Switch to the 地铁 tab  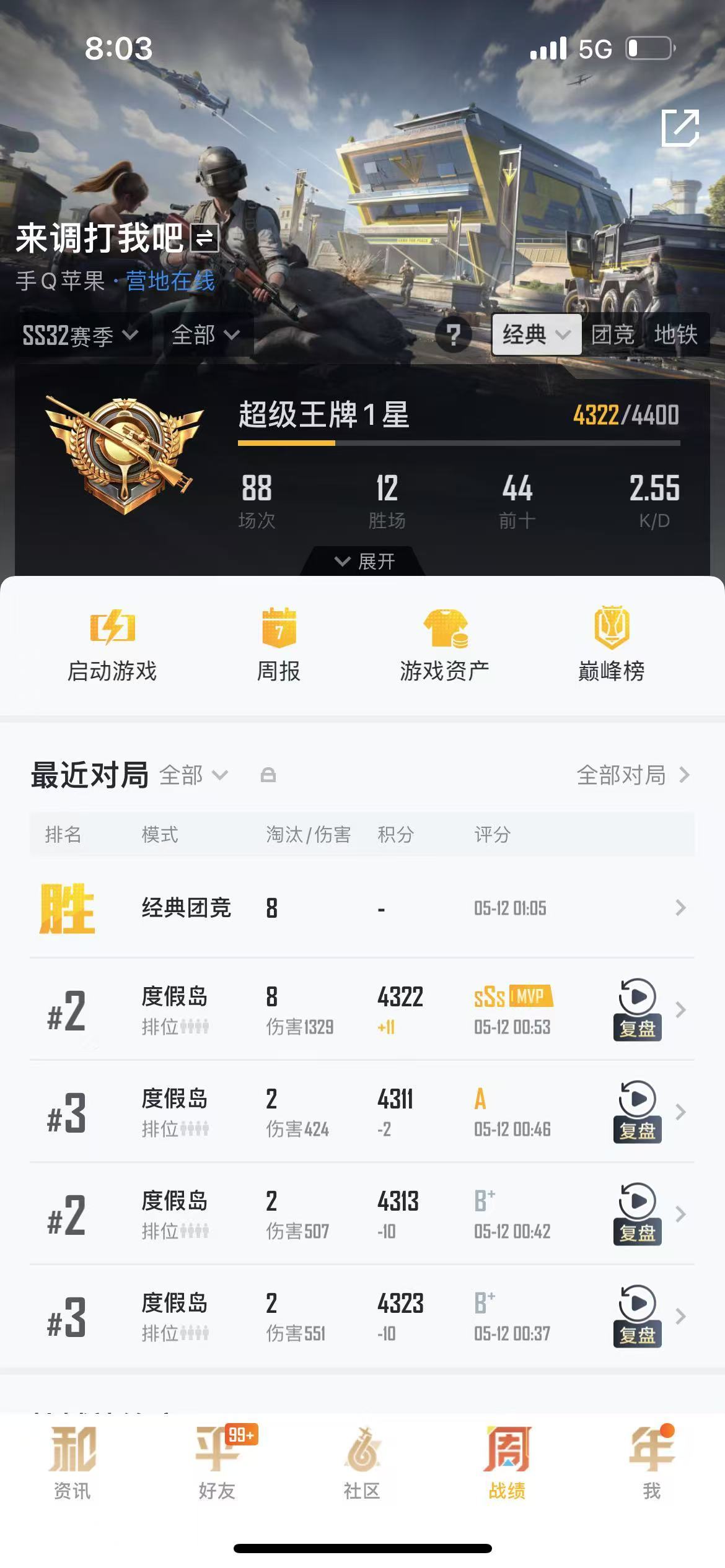tap(676, 335)
